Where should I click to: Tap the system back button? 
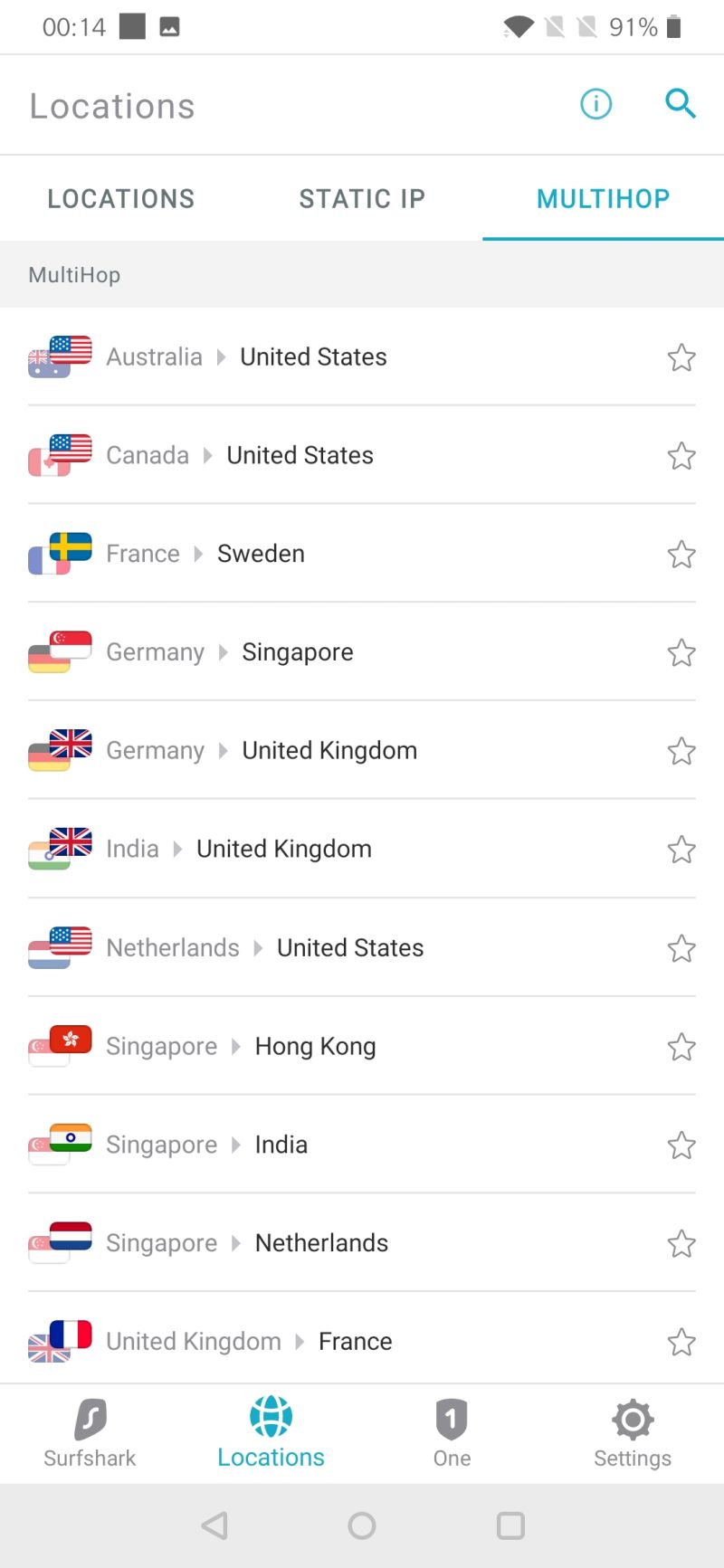point(214,1525)
